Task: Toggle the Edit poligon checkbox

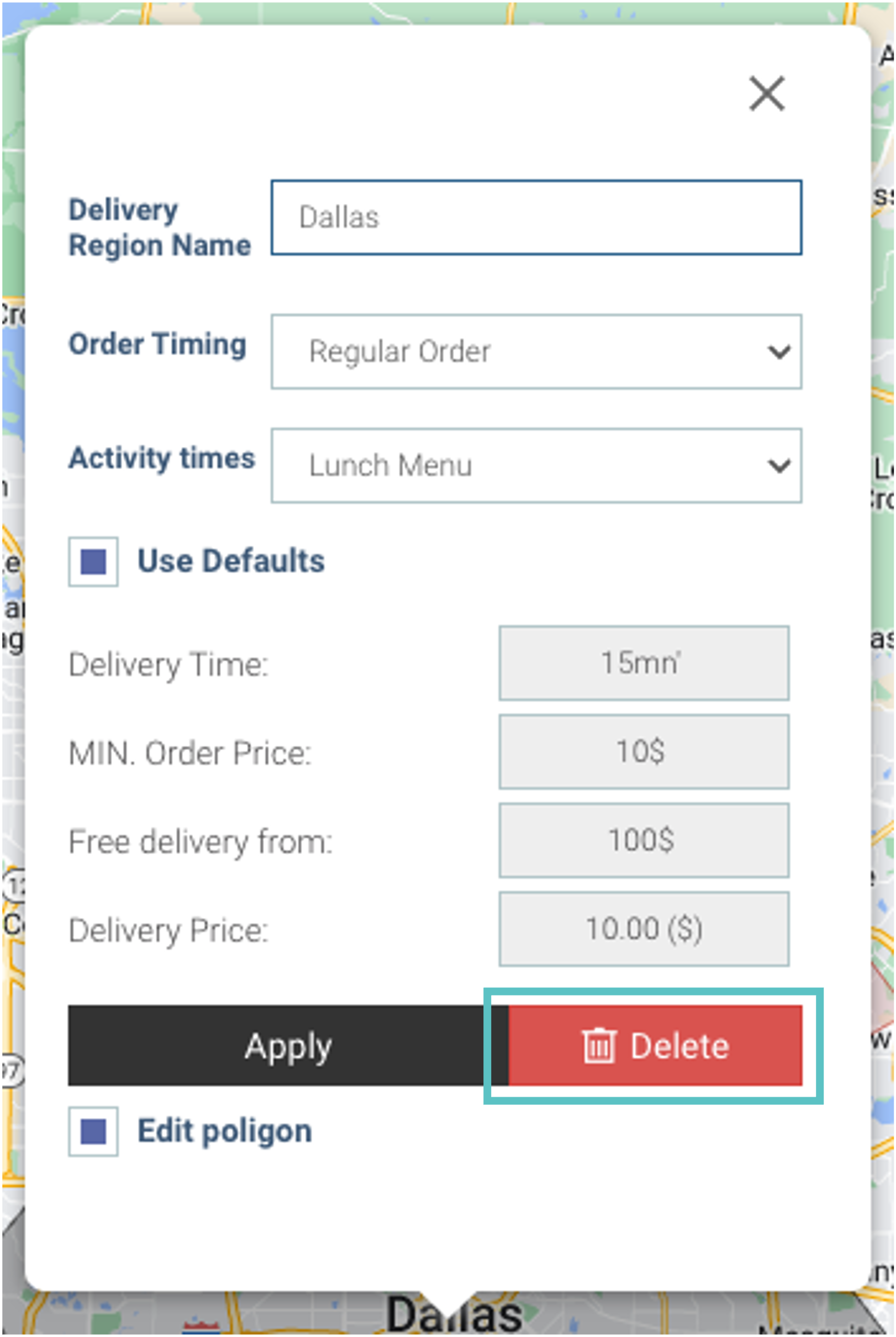Action: point(93,1131)
